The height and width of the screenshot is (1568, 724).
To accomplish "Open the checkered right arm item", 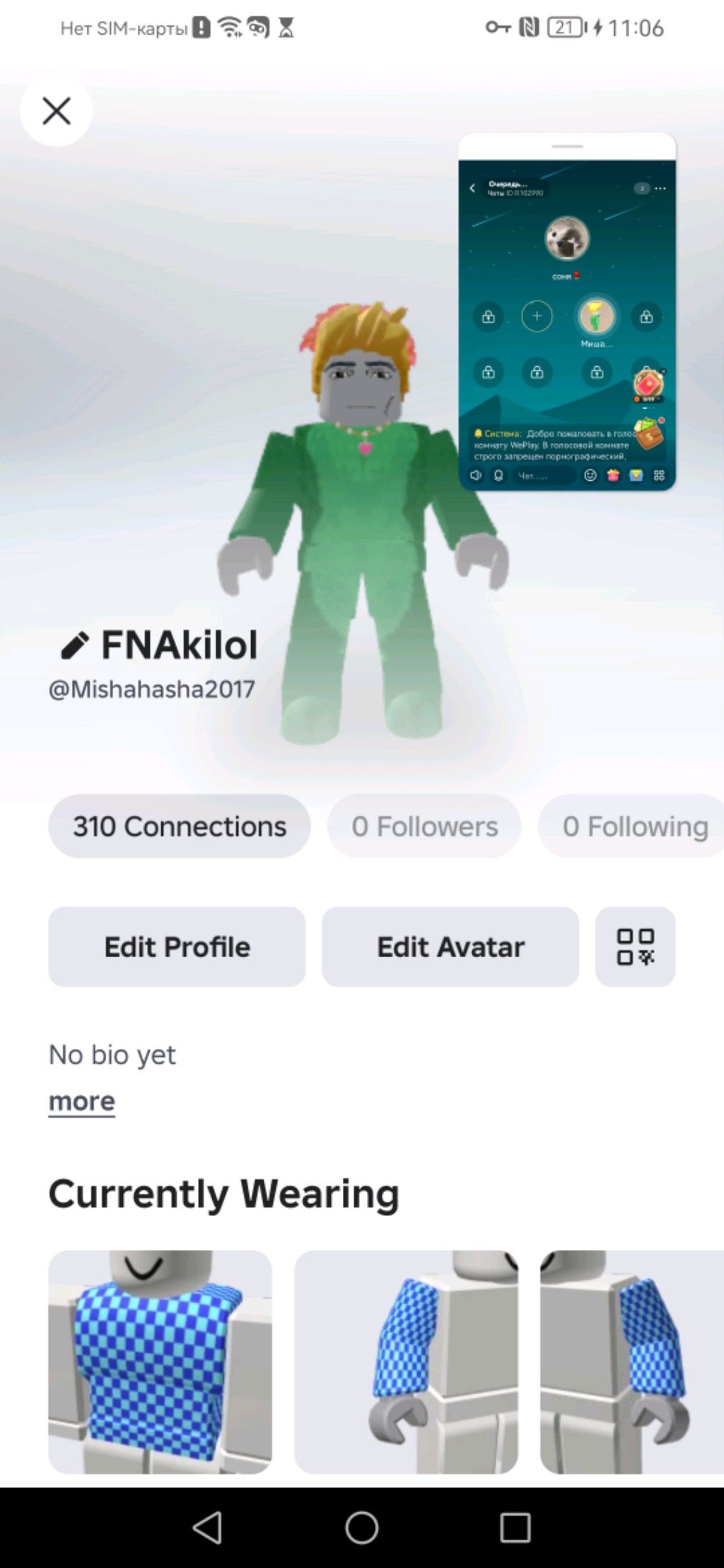I will tap(406, 1362).
